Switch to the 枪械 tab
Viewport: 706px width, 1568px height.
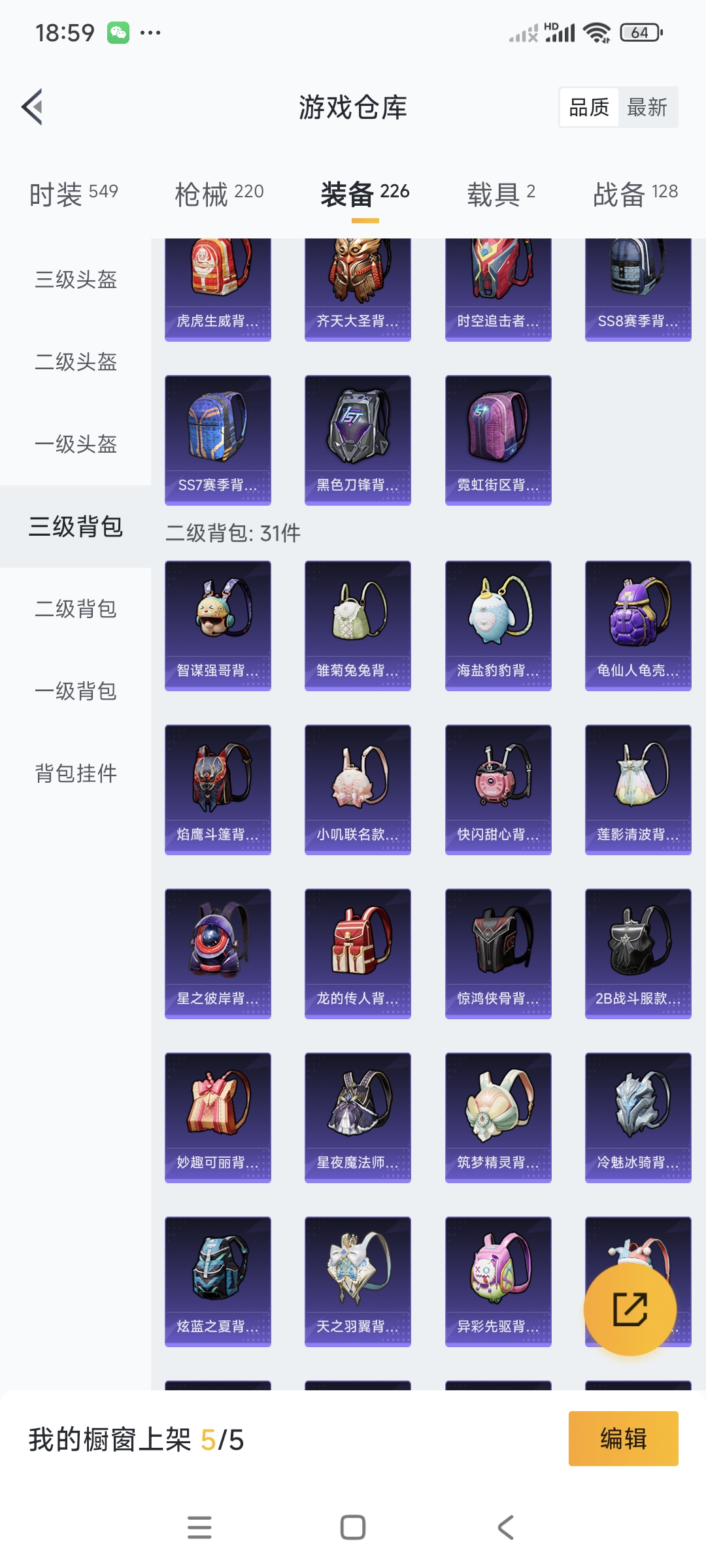click(219, 194)
